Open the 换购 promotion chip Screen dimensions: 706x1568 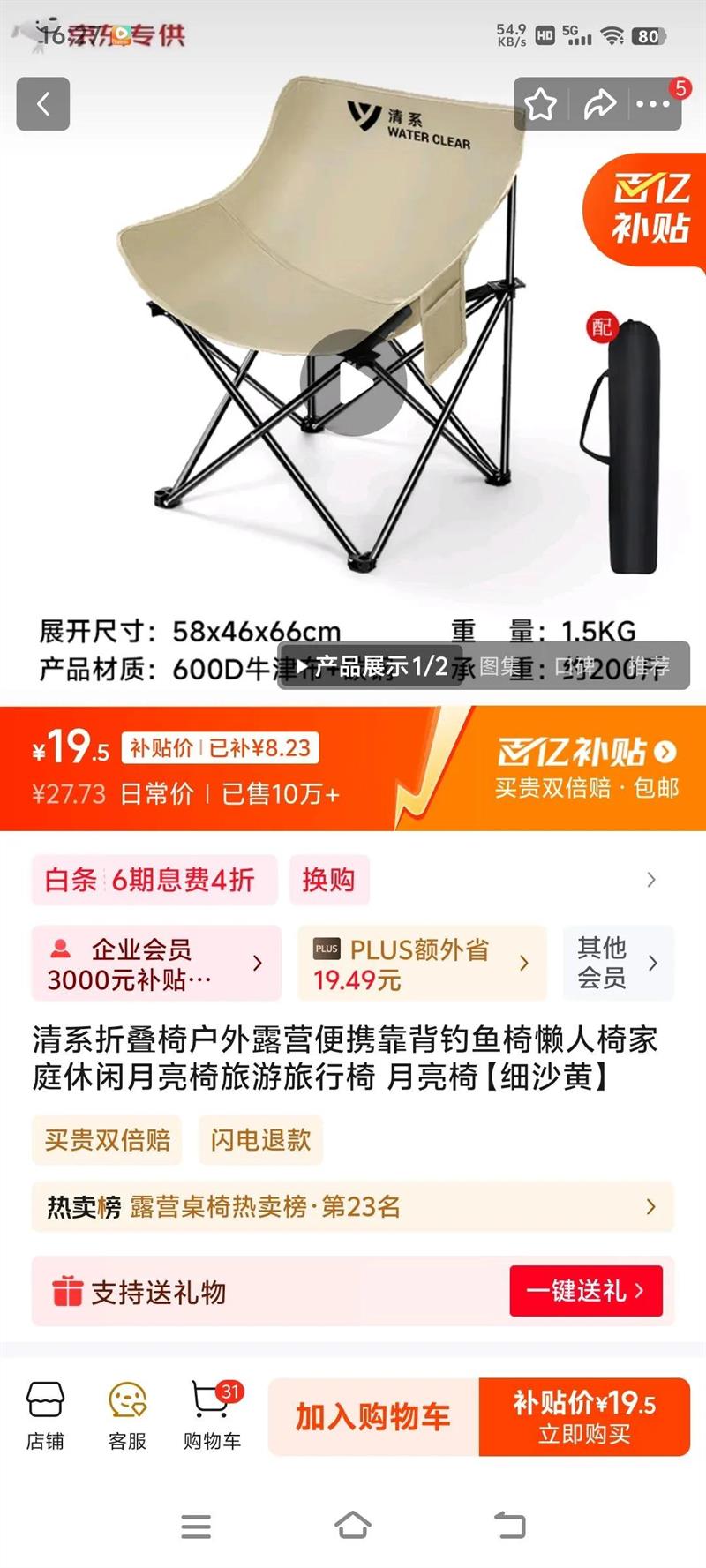pyautogui.click(x=329, y=880)
